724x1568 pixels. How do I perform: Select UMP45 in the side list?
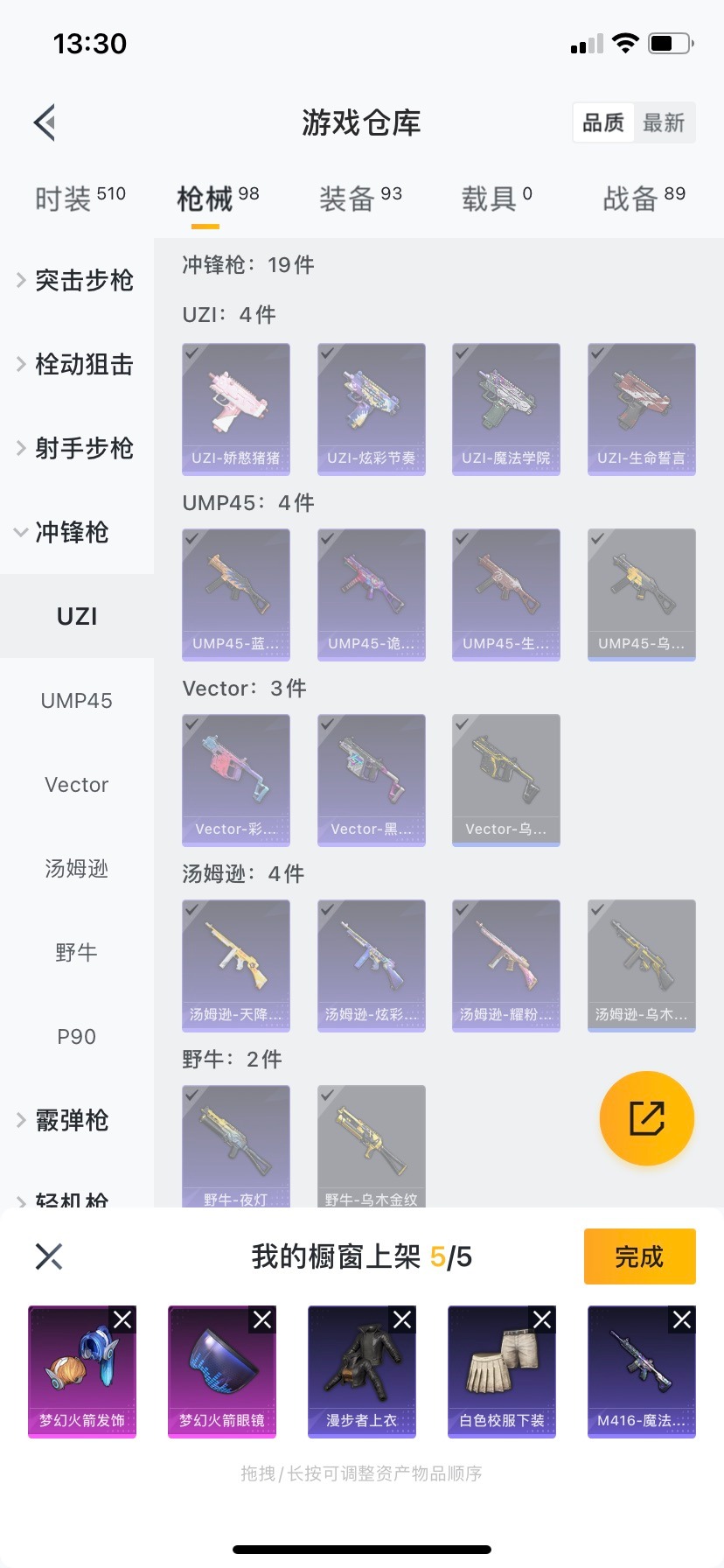77,701
